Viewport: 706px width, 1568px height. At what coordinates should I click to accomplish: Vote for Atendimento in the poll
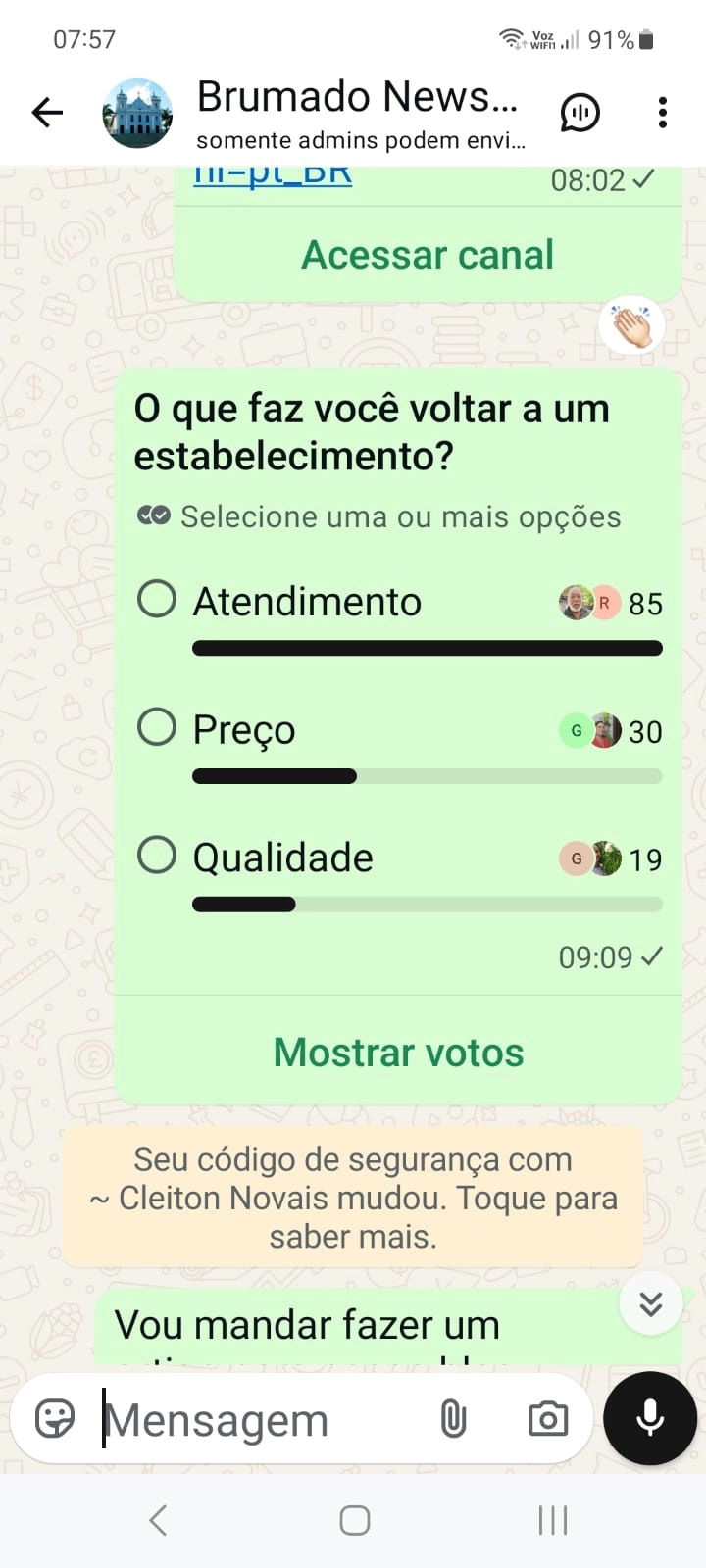coord(157,599)
